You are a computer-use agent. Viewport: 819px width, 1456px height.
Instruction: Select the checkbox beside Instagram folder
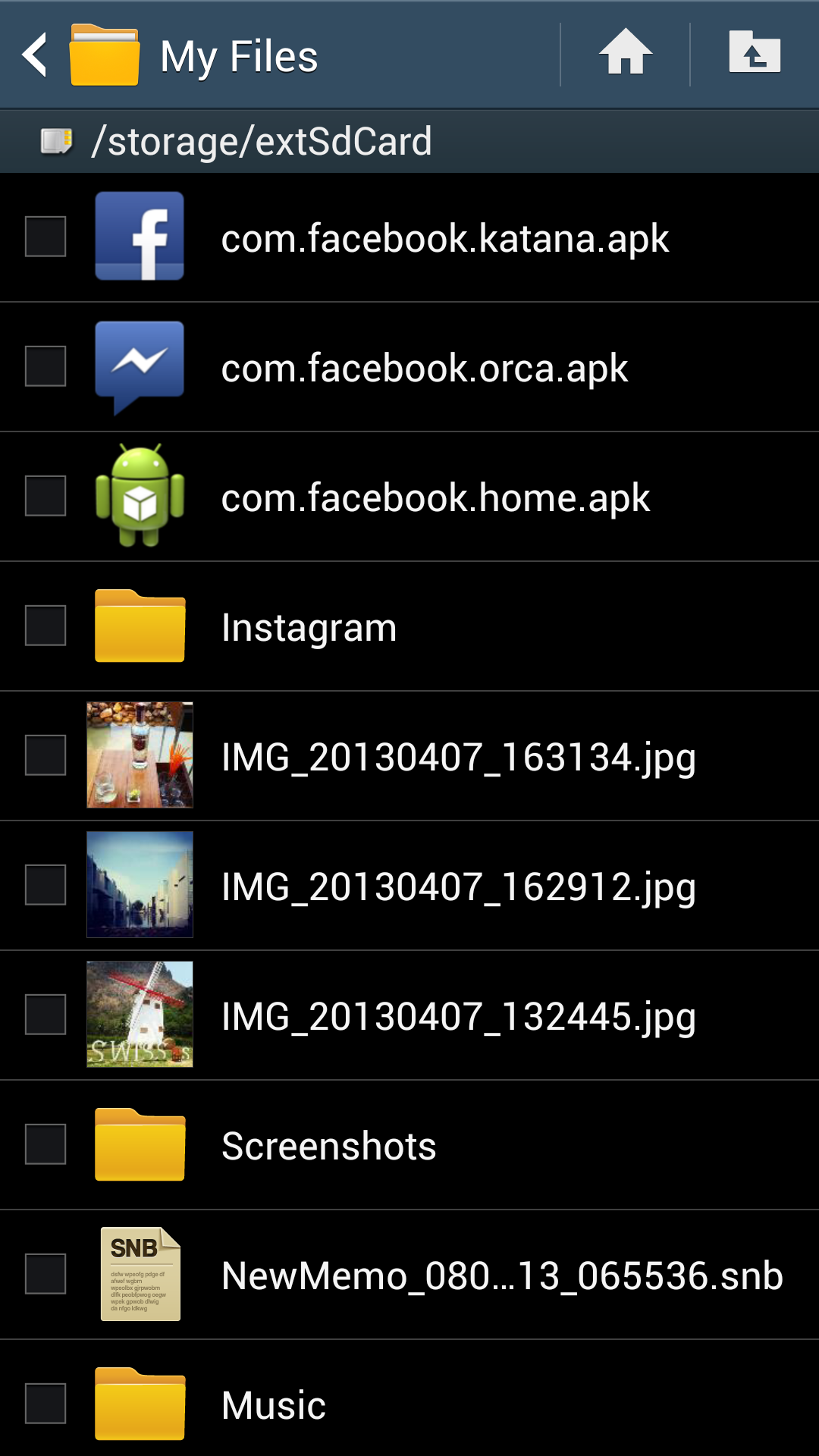point(45,626)
